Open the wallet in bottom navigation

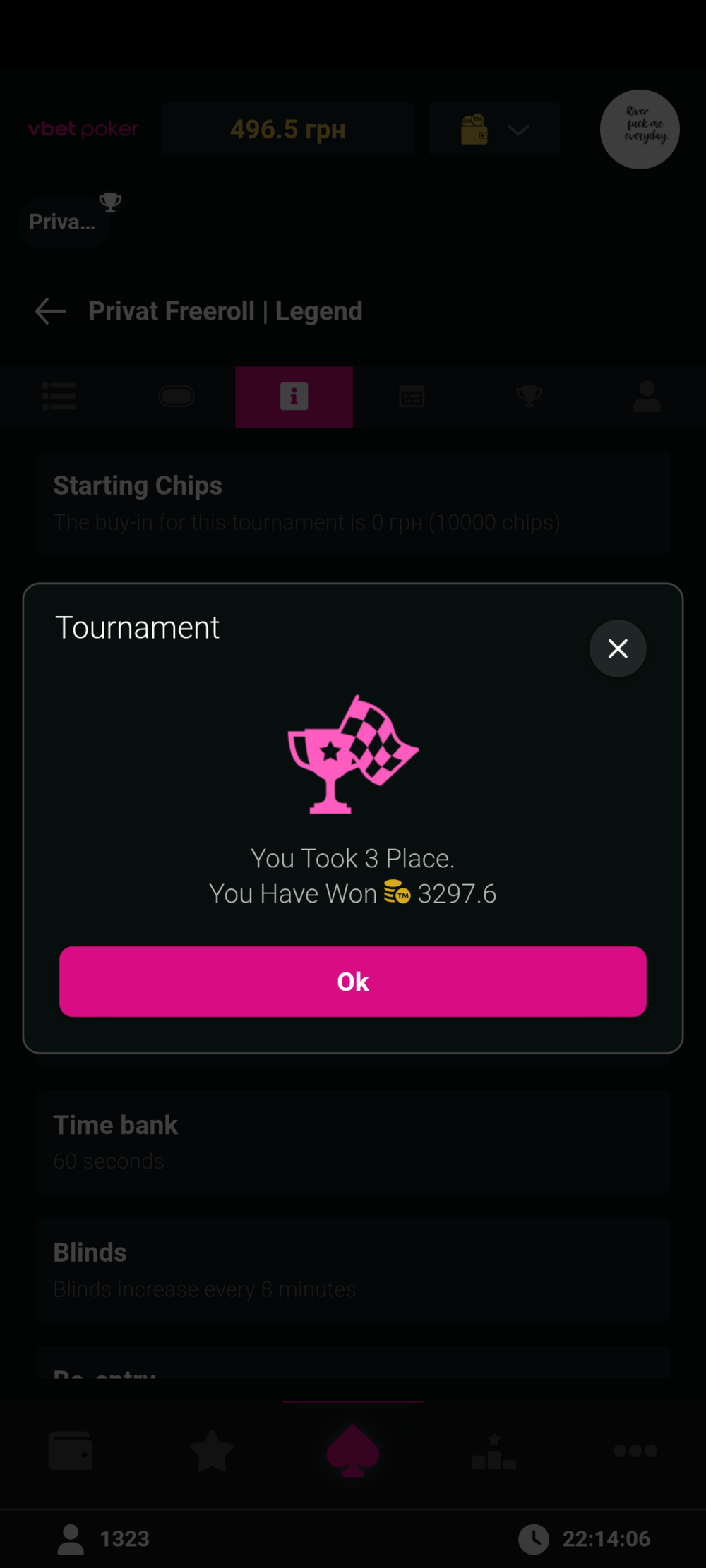click(71, 1450)
